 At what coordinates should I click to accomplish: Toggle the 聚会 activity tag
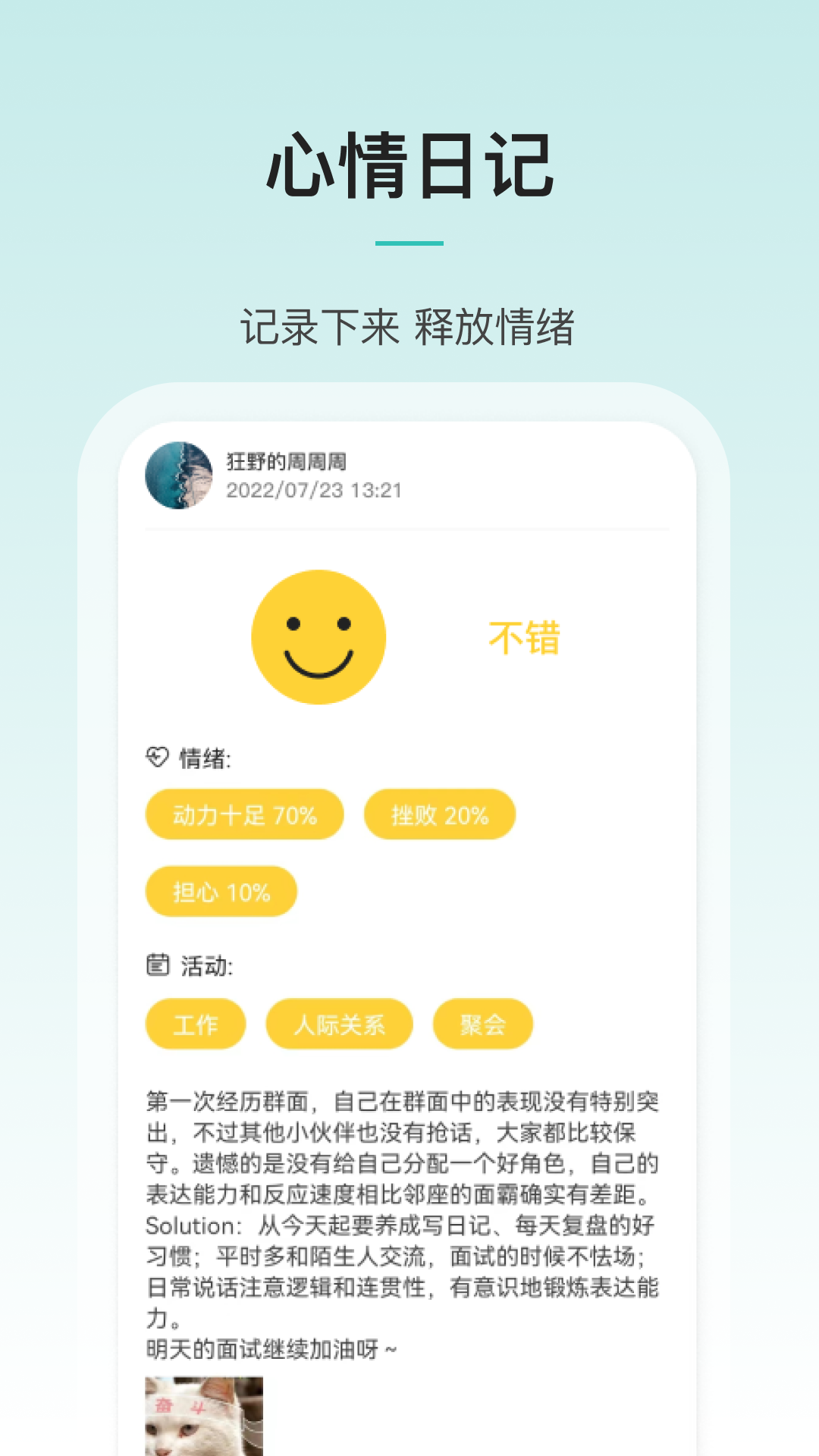coord(483,1025)
